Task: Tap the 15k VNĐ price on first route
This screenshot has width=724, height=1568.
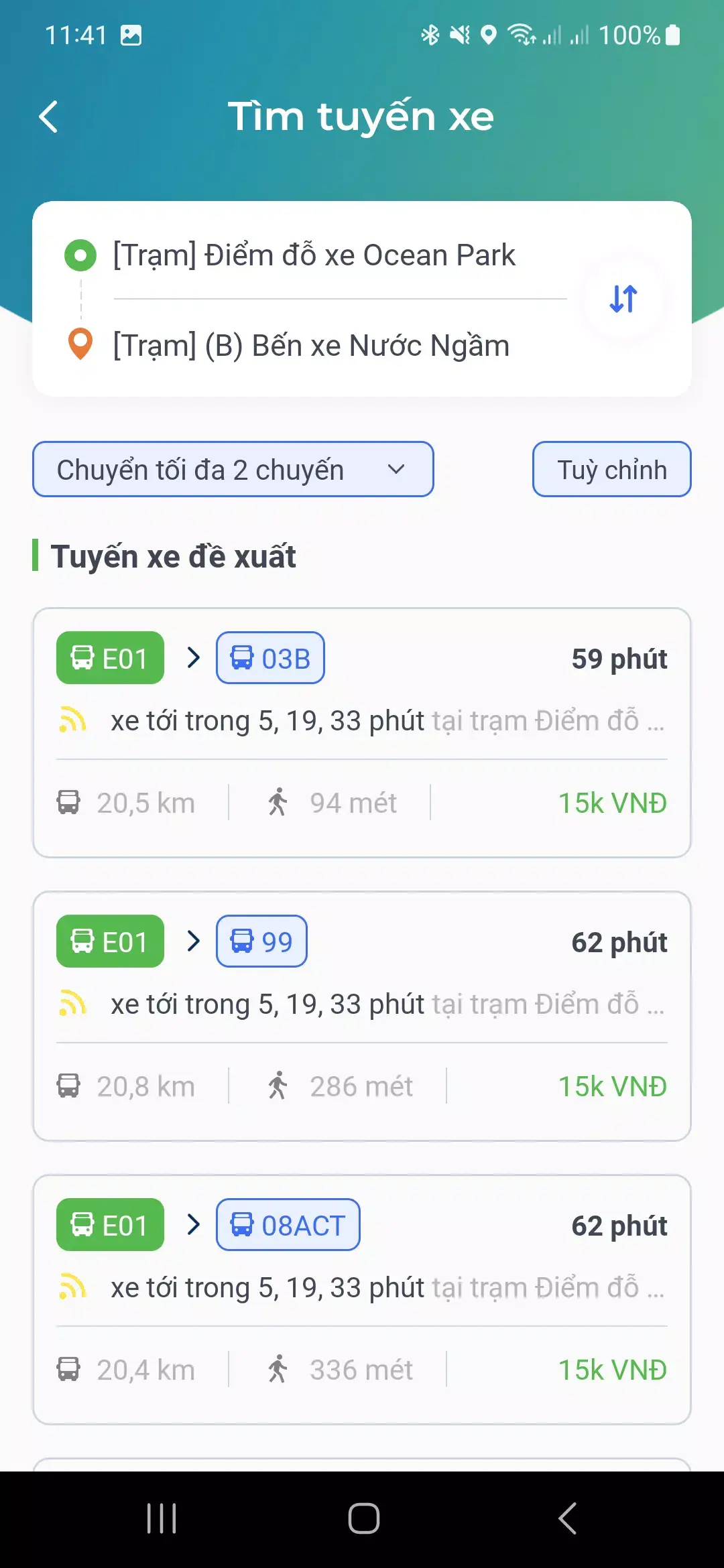Action: [x=612, y=802]
